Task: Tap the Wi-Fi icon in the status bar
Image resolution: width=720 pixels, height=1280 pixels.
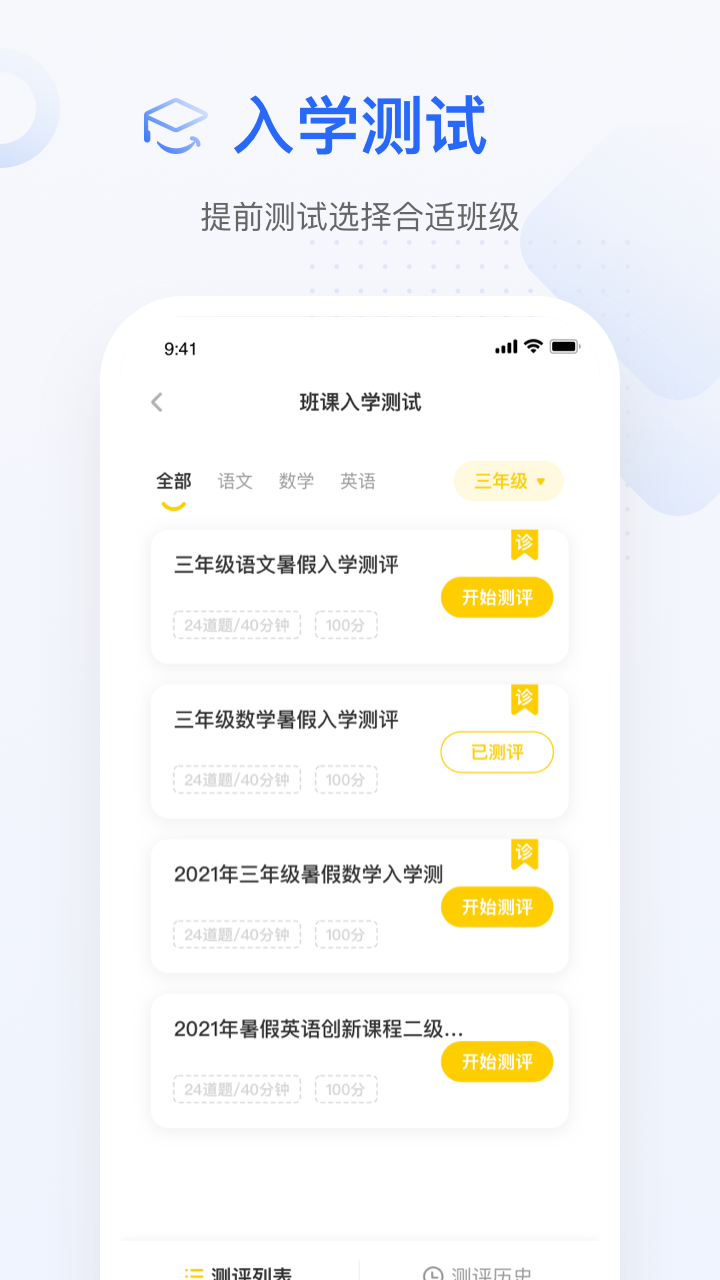Action: click(531, 347)
